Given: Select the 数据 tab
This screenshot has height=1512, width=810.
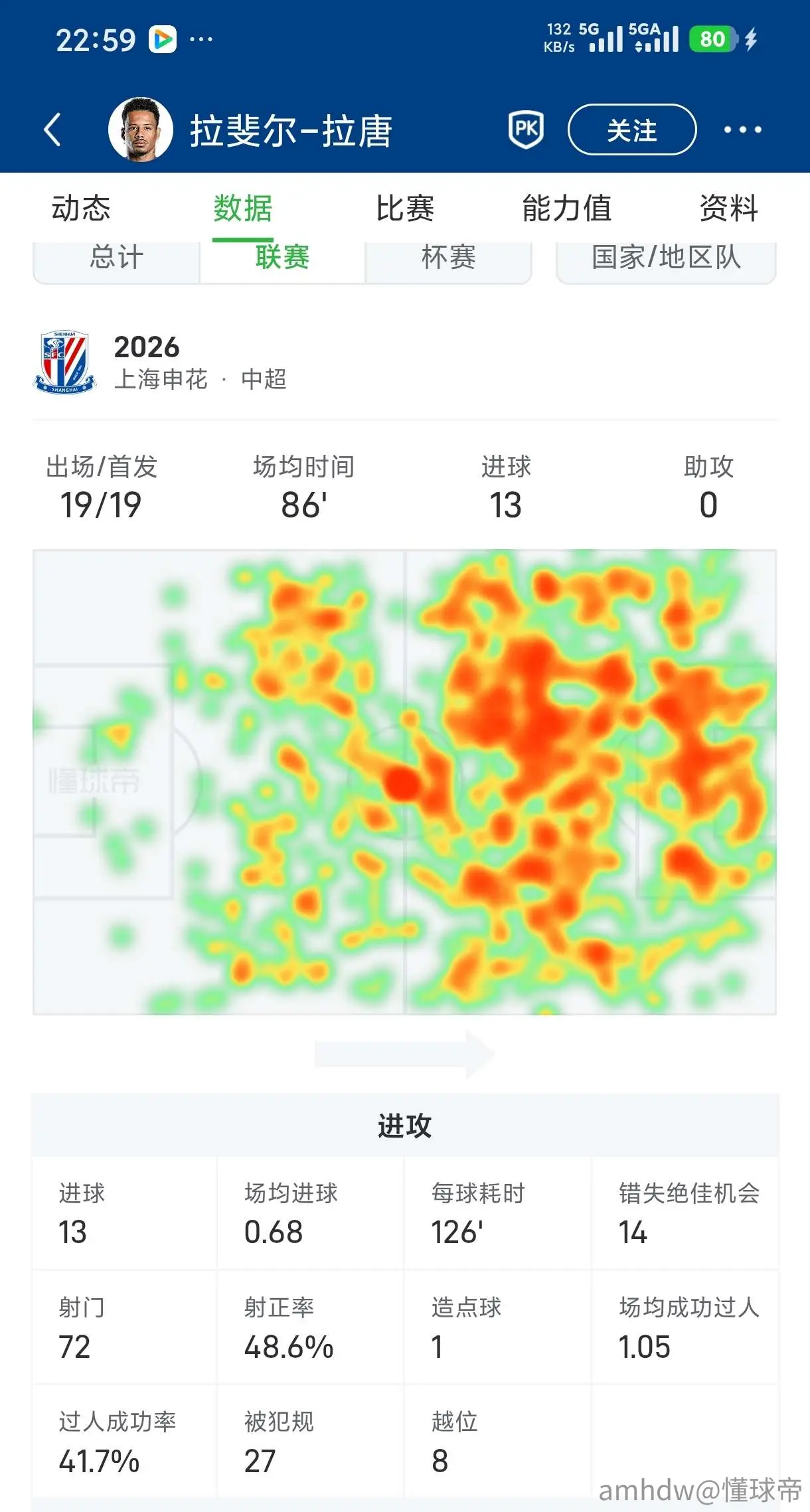Looking at the screenshot, I should (243, 208).
